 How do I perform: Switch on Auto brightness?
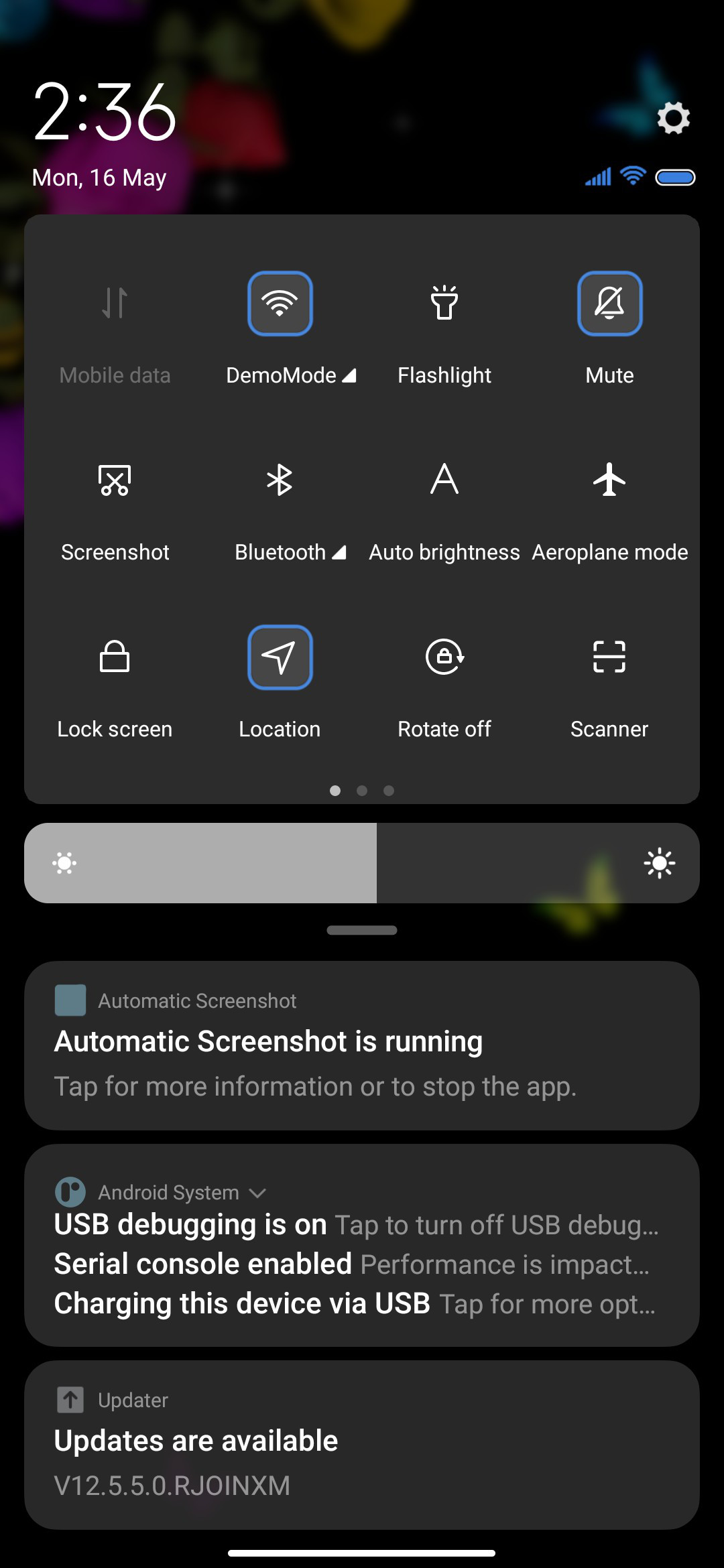point(444,480)
